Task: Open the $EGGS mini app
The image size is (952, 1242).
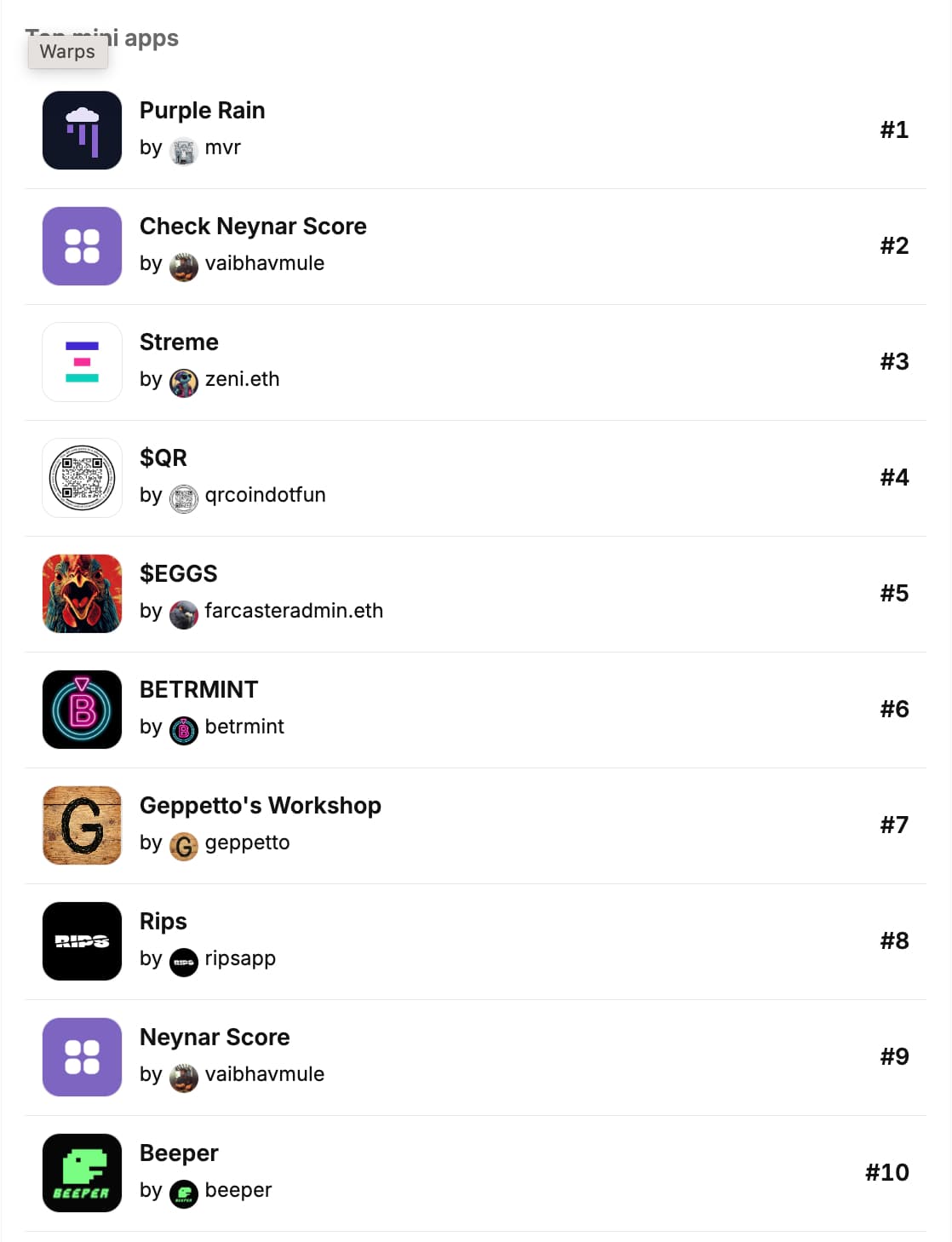Action: (178, 574)
